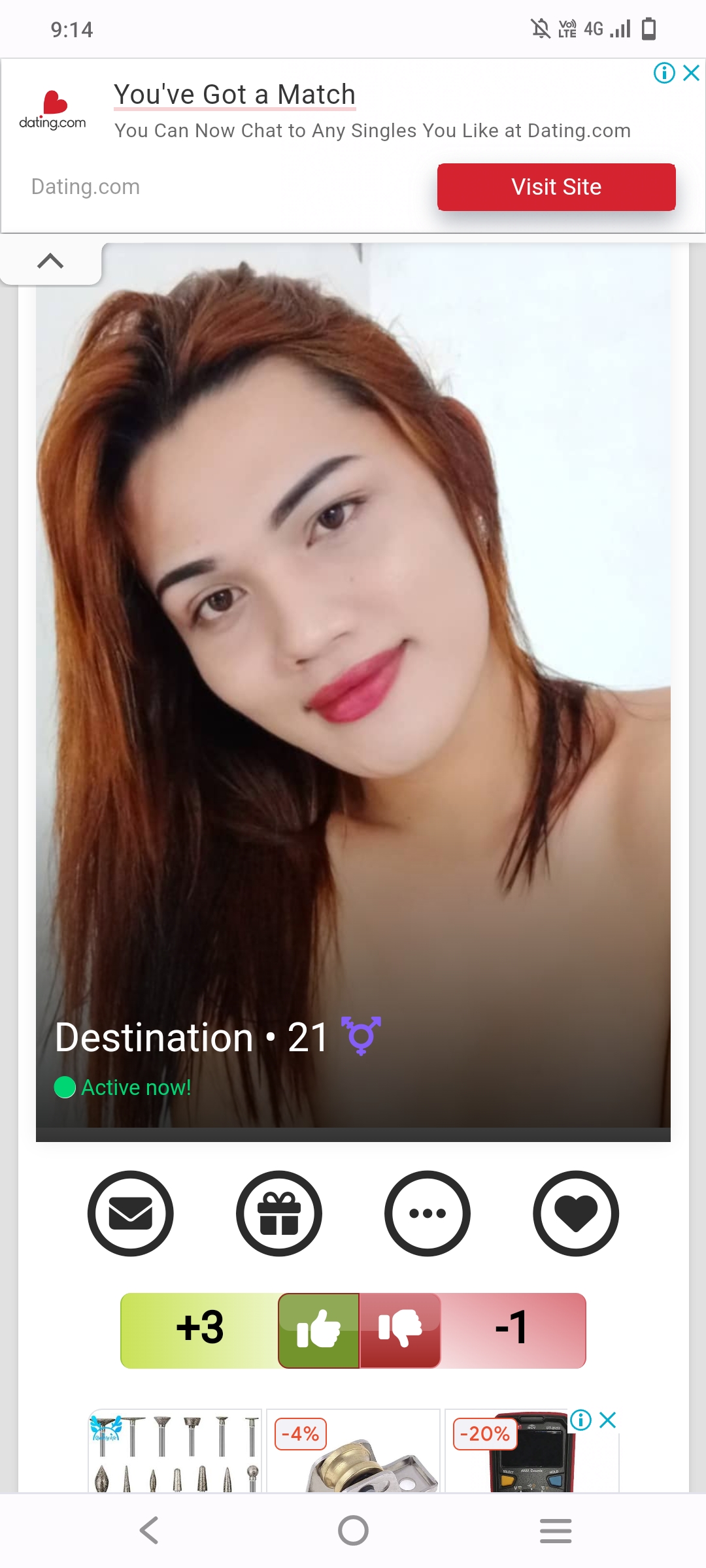Collapse the panel with the up chevron
Screen dimensions: 706x1568
50,261
